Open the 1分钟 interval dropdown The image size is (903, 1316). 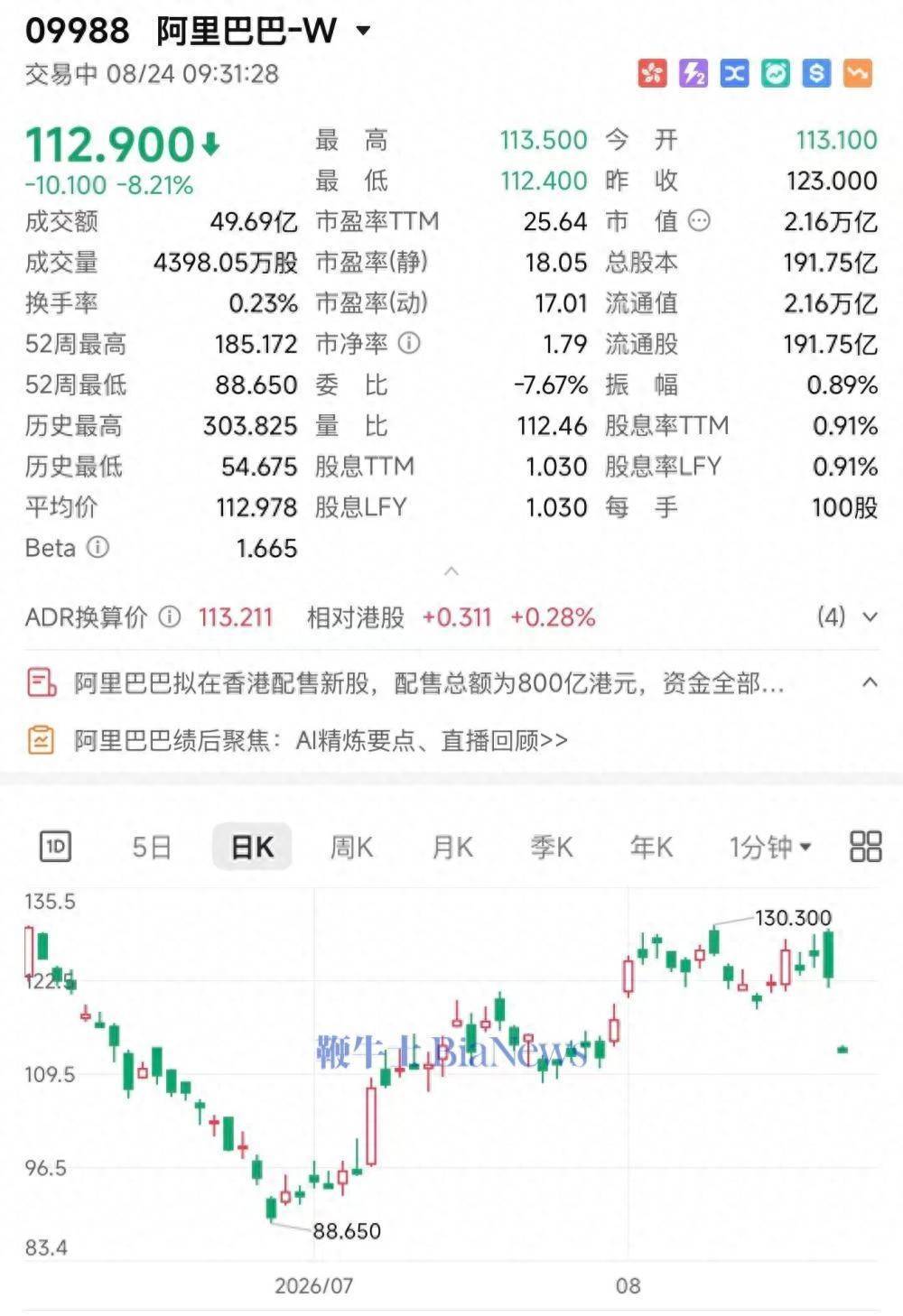pos(770,847)
